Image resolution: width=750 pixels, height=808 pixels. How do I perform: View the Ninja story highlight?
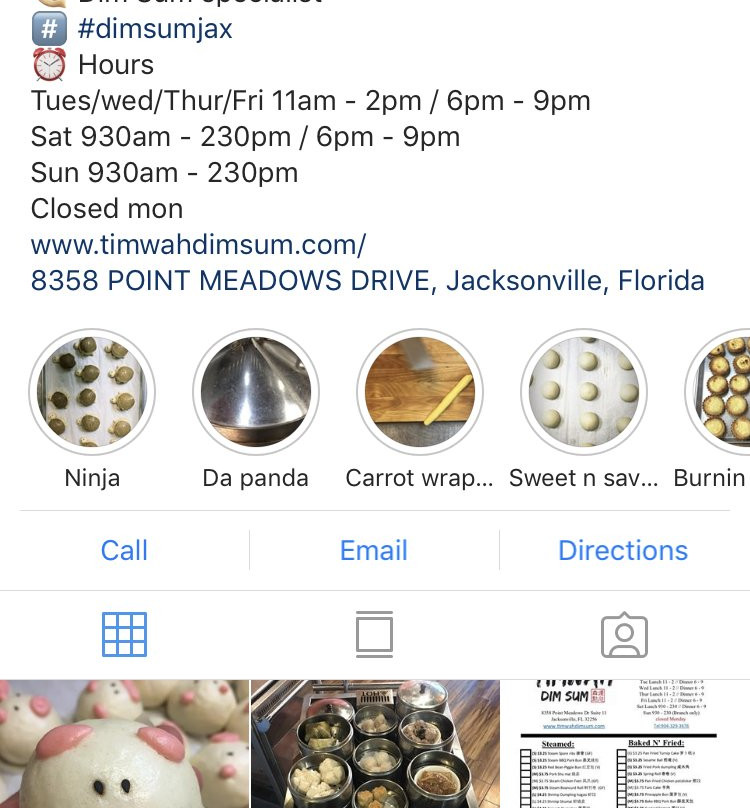point(92,391)
